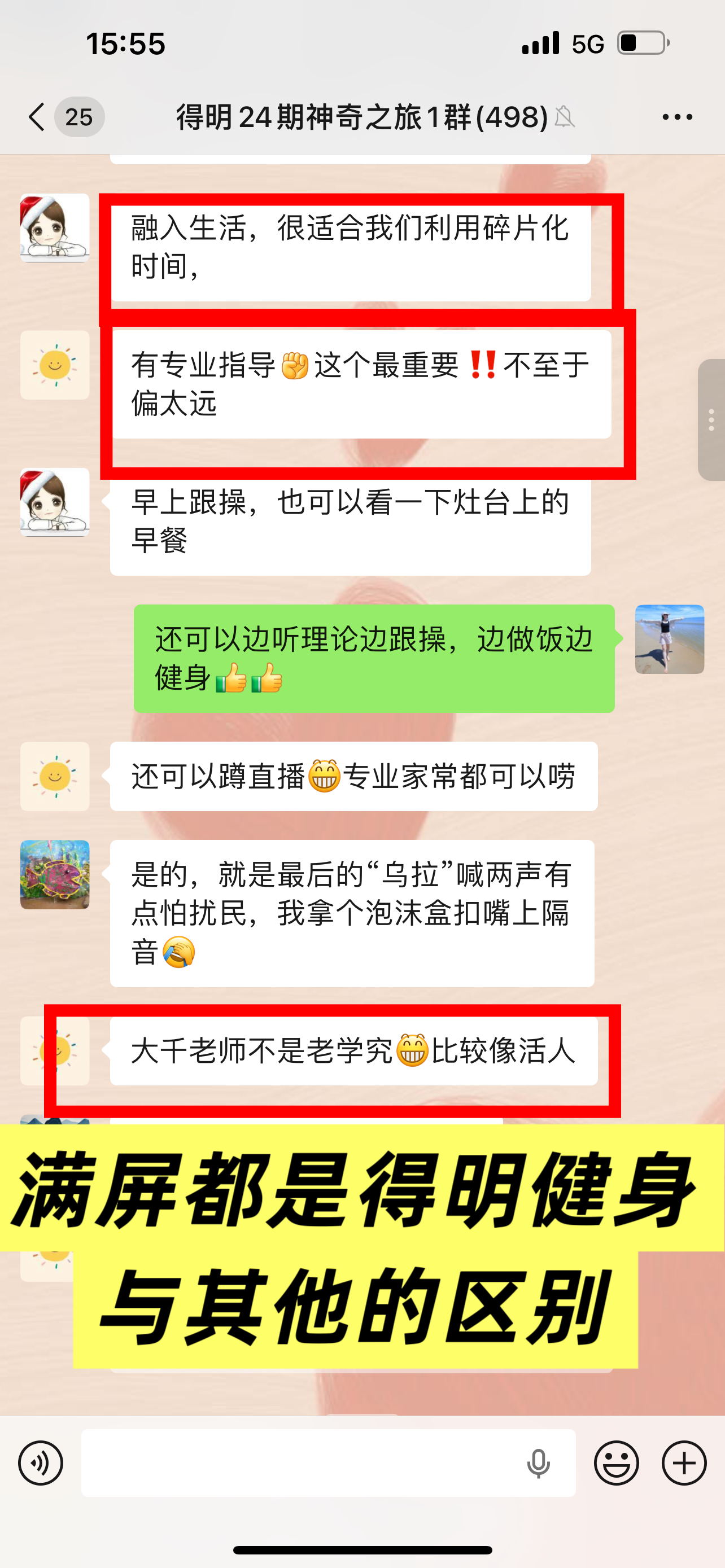Open the floating side handle on right edge
Screen dimensions: 725x1568
coord(711,420)
